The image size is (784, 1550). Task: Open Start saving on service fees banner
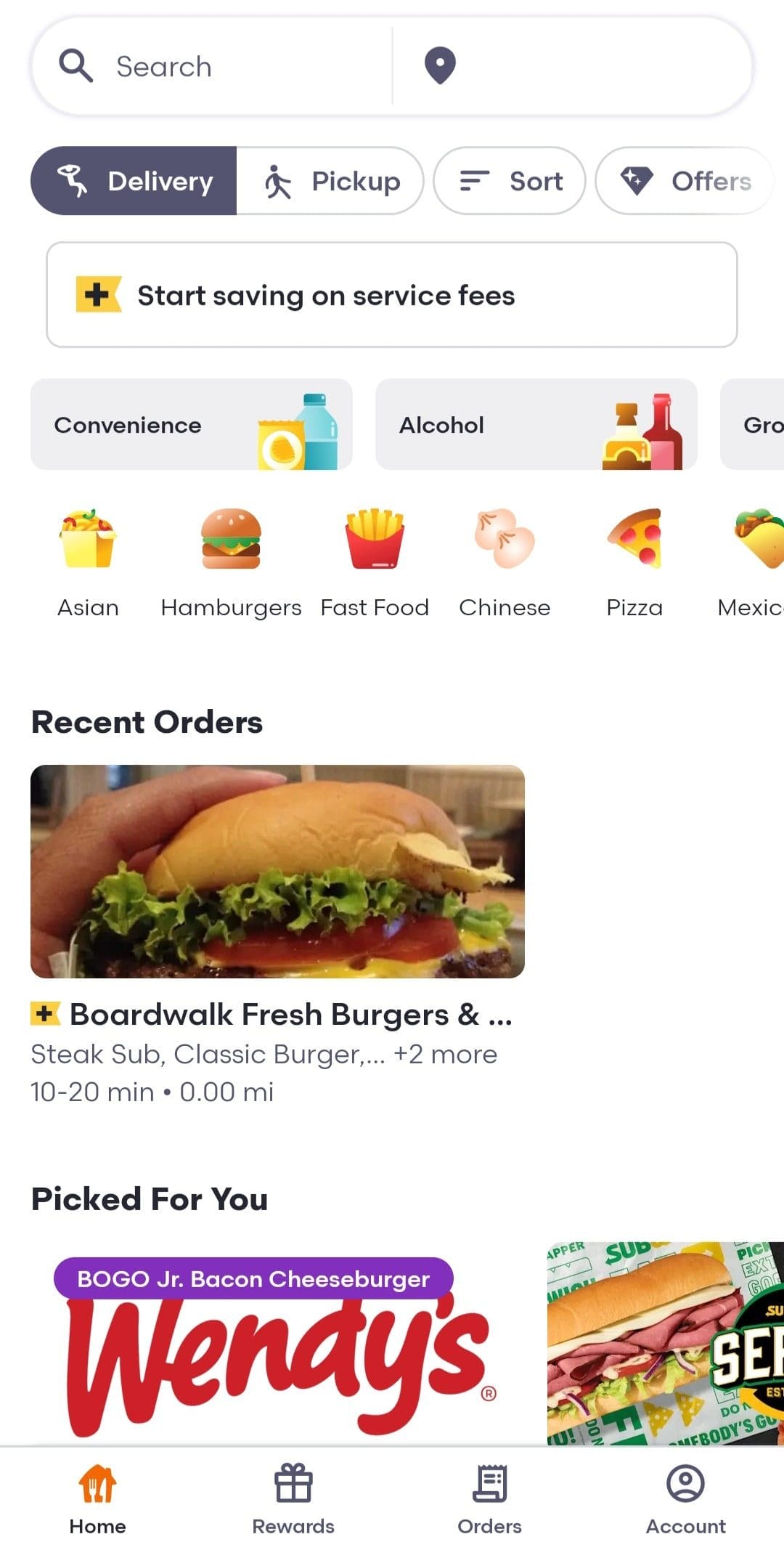coord(392,295)
